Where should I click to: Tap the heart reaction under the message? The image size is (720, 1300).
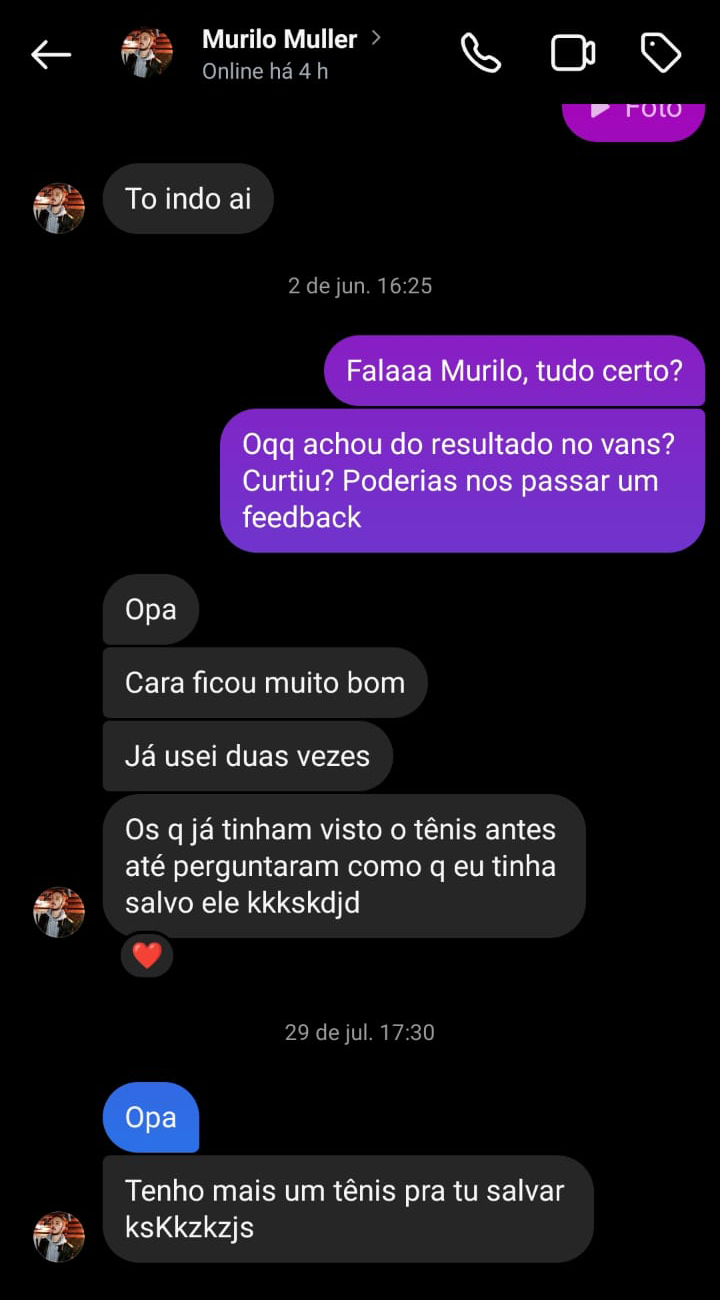click(x=147, y=956)
